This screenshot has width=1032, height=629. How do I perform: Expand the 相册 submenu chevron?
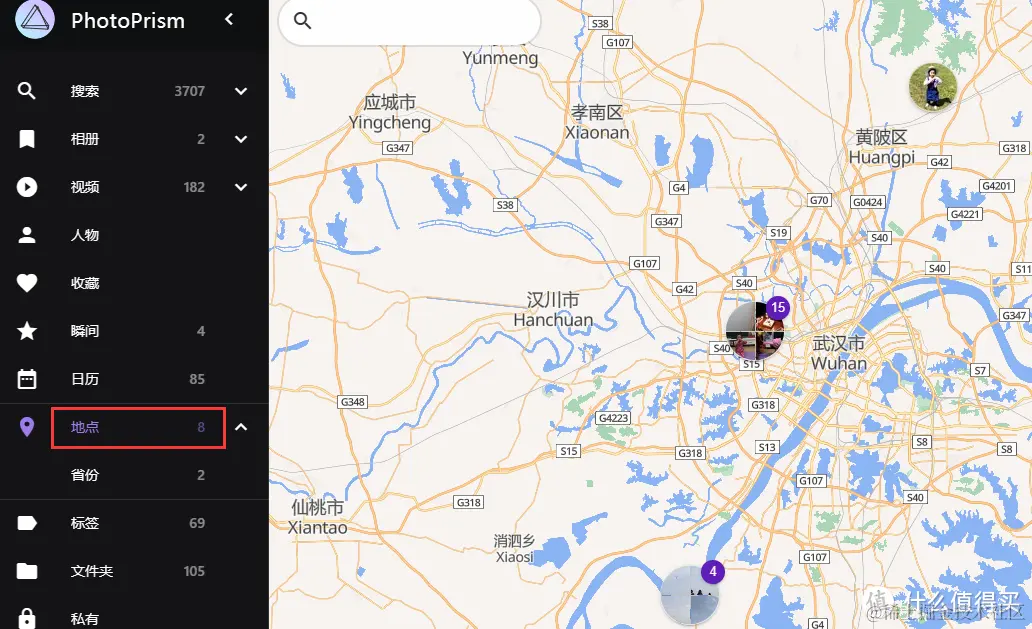[241, 139]
